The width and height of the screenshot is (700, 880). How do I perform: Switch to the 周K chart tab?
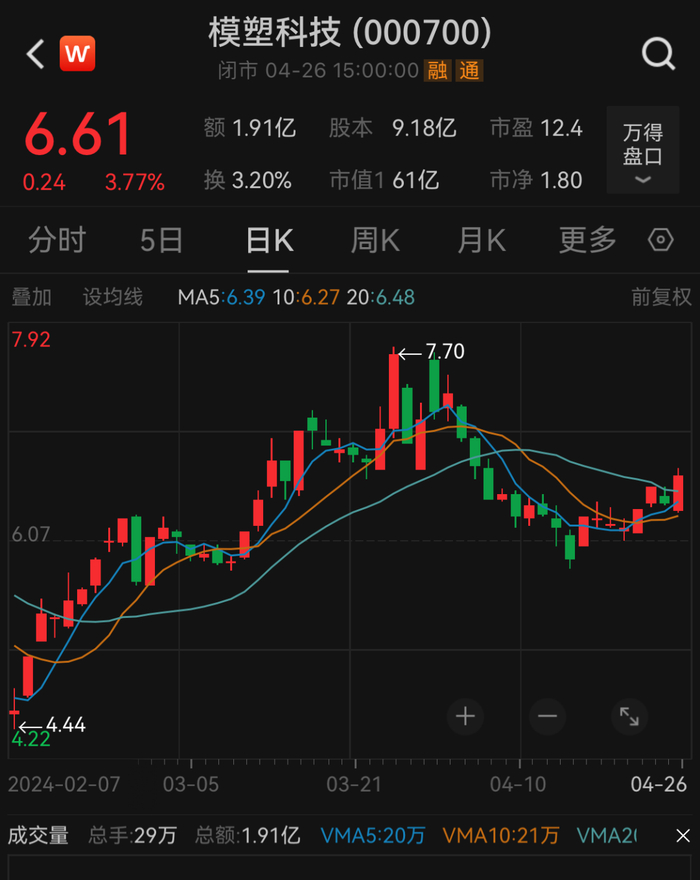375,241
